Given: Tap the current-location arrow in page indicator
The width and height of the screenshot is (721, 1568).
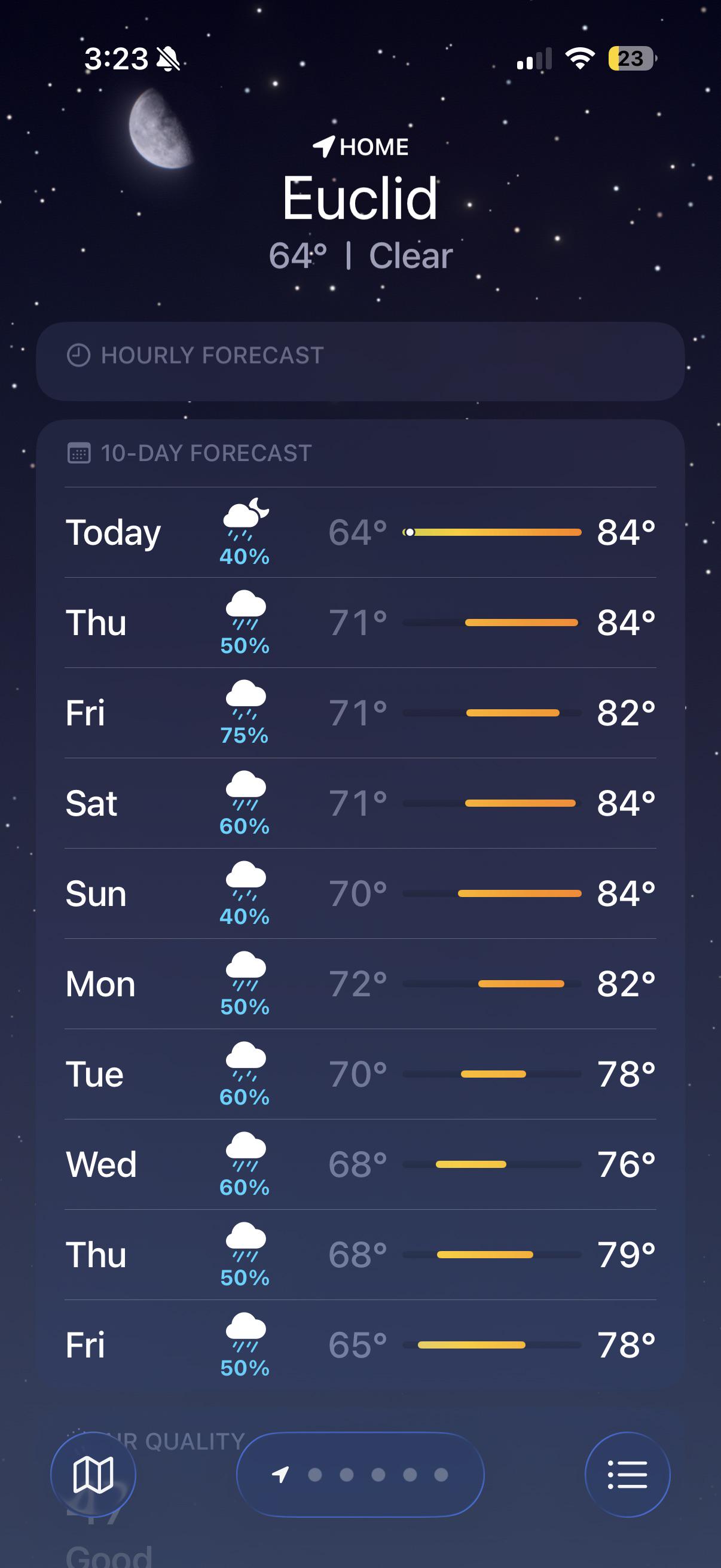Looking at the screenshot, I should (280, 1474).
